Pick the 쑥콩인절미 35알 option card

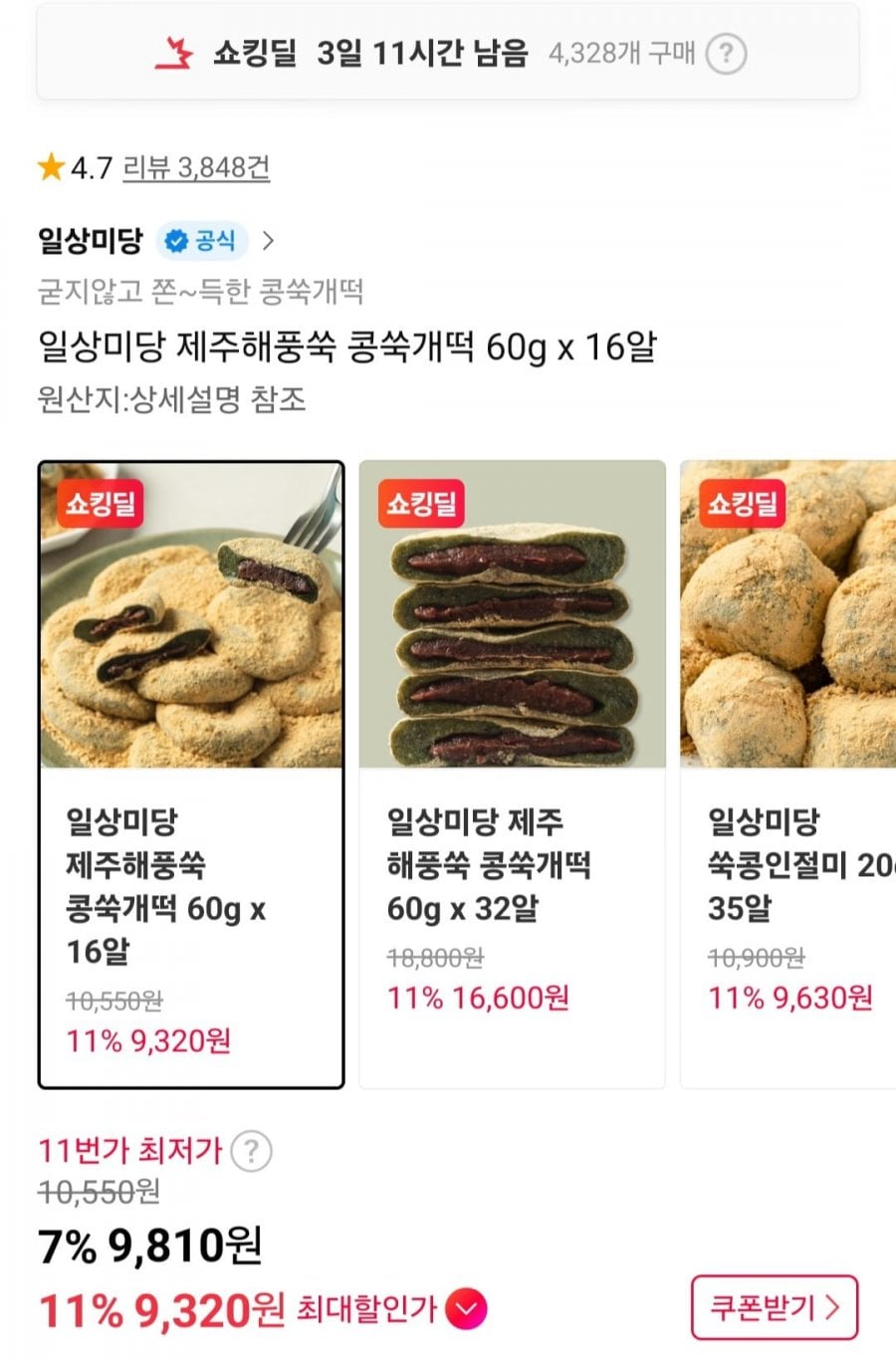coord(788,775)
